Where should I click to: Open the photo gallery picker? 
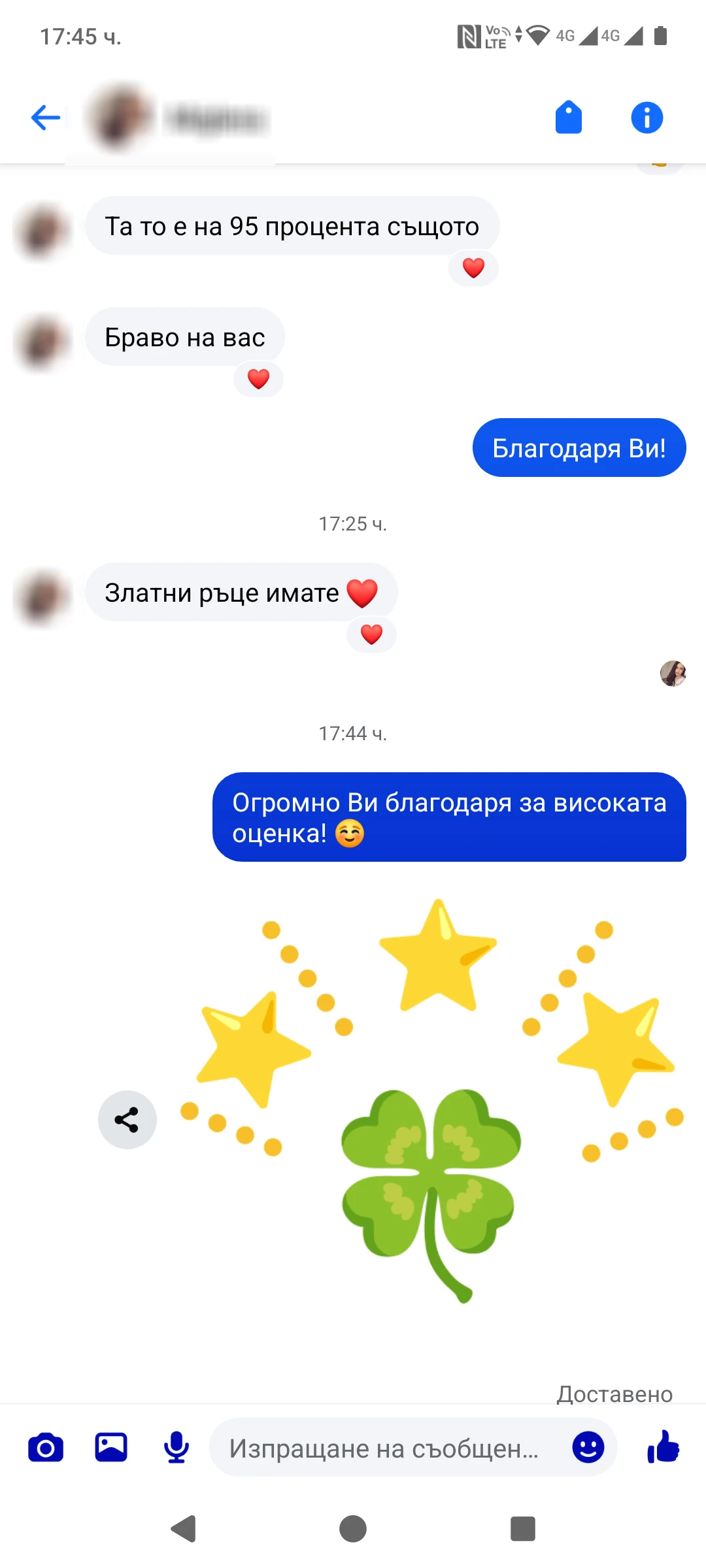[111, 1447]
